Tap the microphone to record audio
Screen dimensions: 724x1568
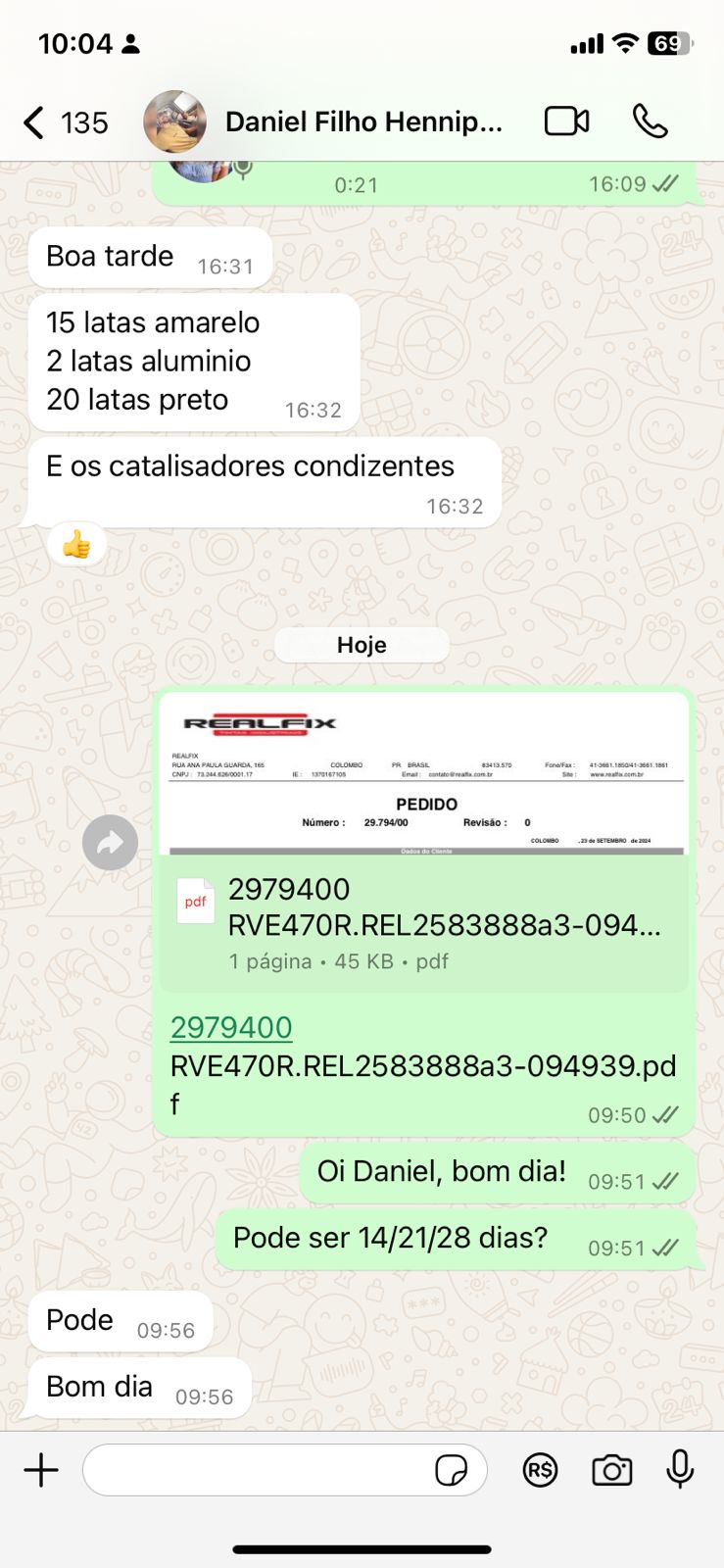(x=680, y=1470)
